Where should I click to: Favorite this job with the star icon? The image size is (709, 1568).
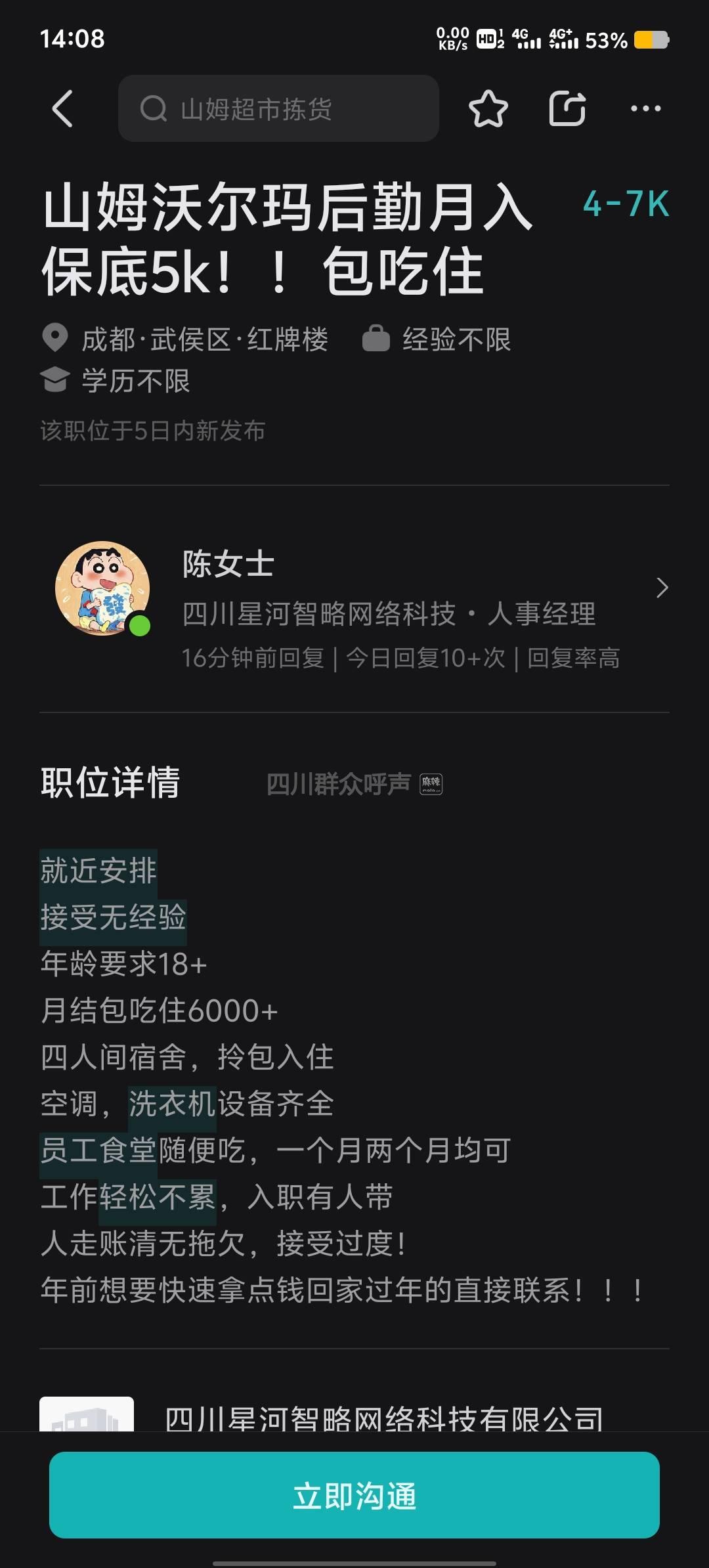488,108
